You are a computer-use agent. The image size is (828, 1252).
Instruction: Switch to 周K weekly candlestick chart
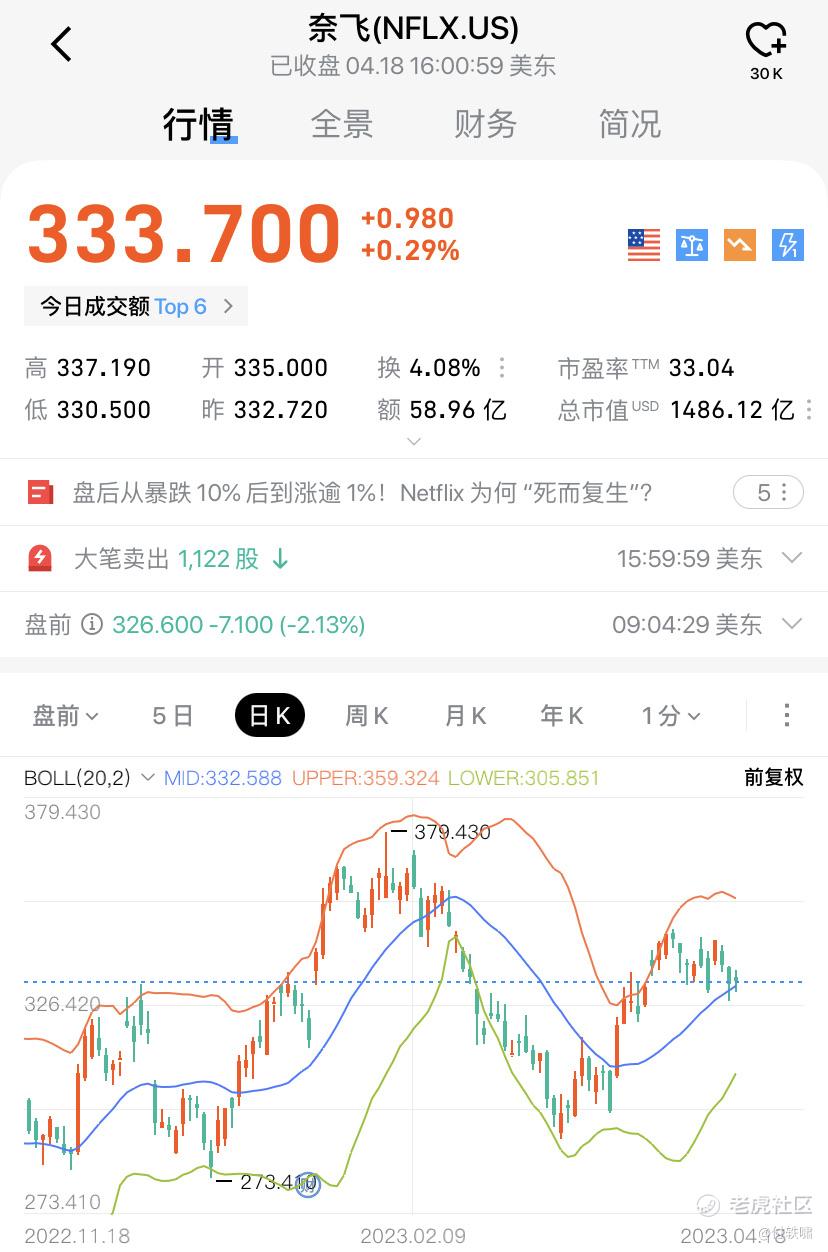click(367, 716)
